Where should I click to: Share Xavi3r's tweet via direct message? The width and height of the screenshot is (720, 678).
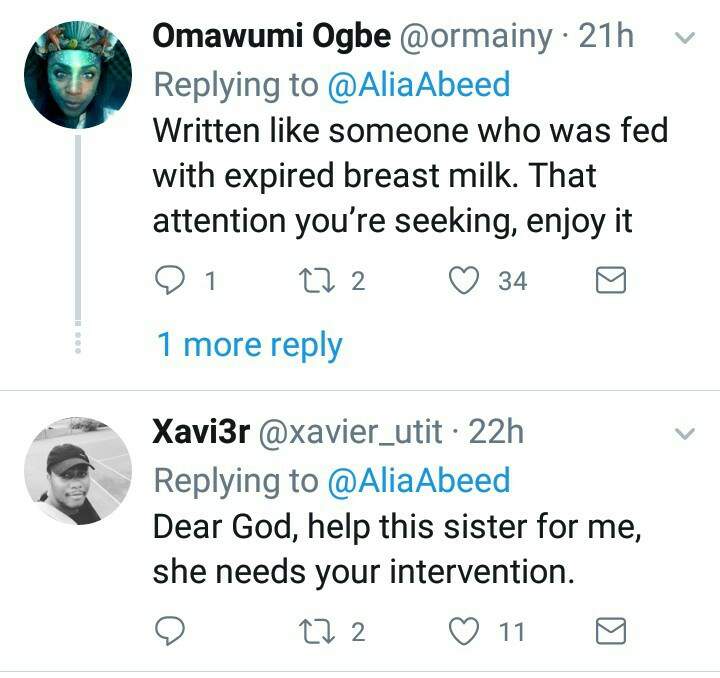(610, 631)
